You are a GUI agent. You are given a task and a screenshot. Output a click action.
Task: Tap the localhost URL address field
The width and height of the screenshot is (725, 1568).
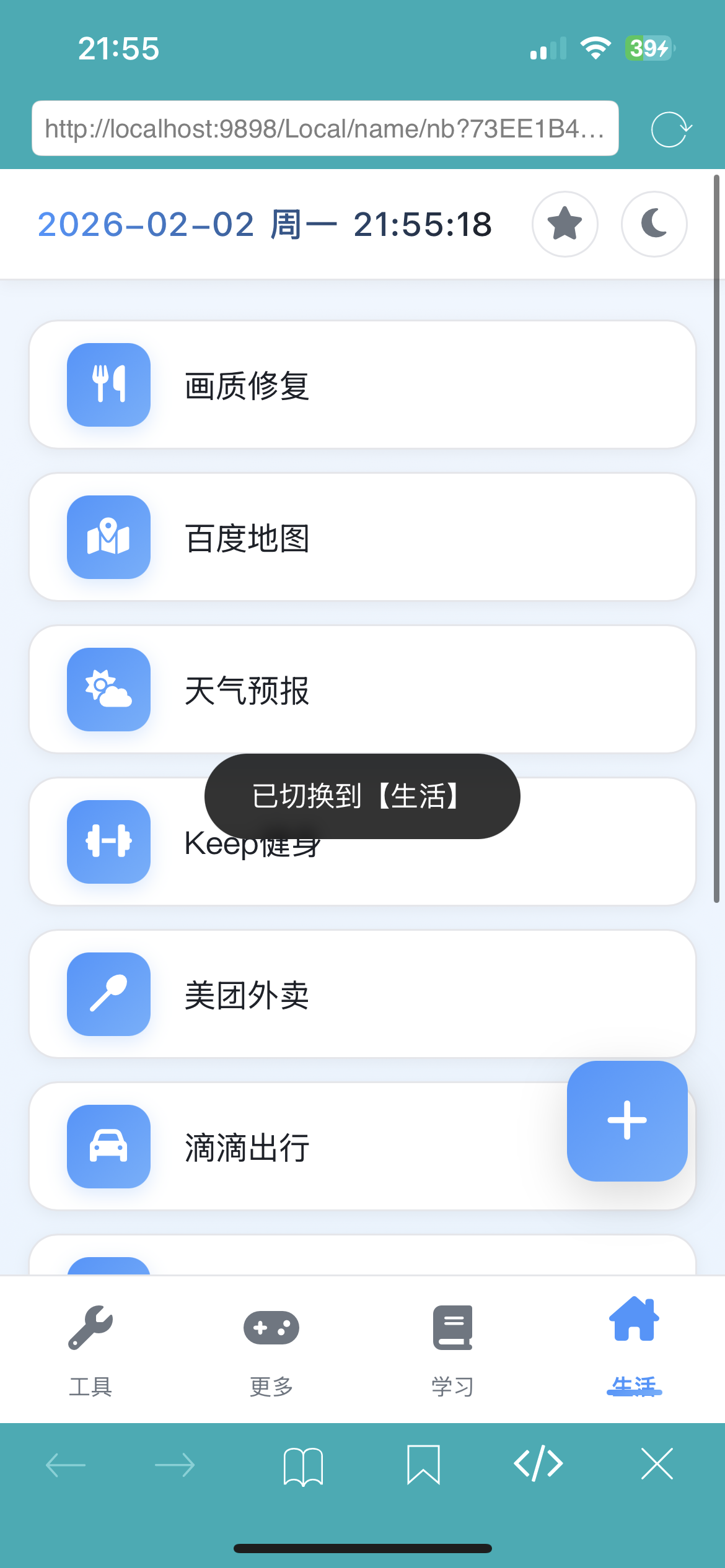[325, 129]
